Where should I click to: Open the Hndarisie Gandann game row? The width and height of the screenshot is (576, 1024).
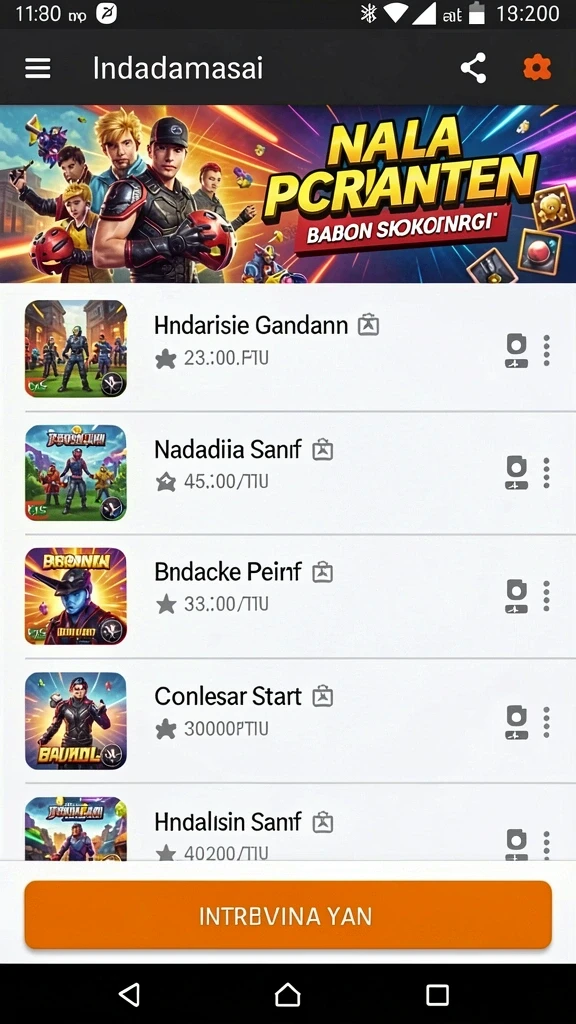click(x=288, y=348)
